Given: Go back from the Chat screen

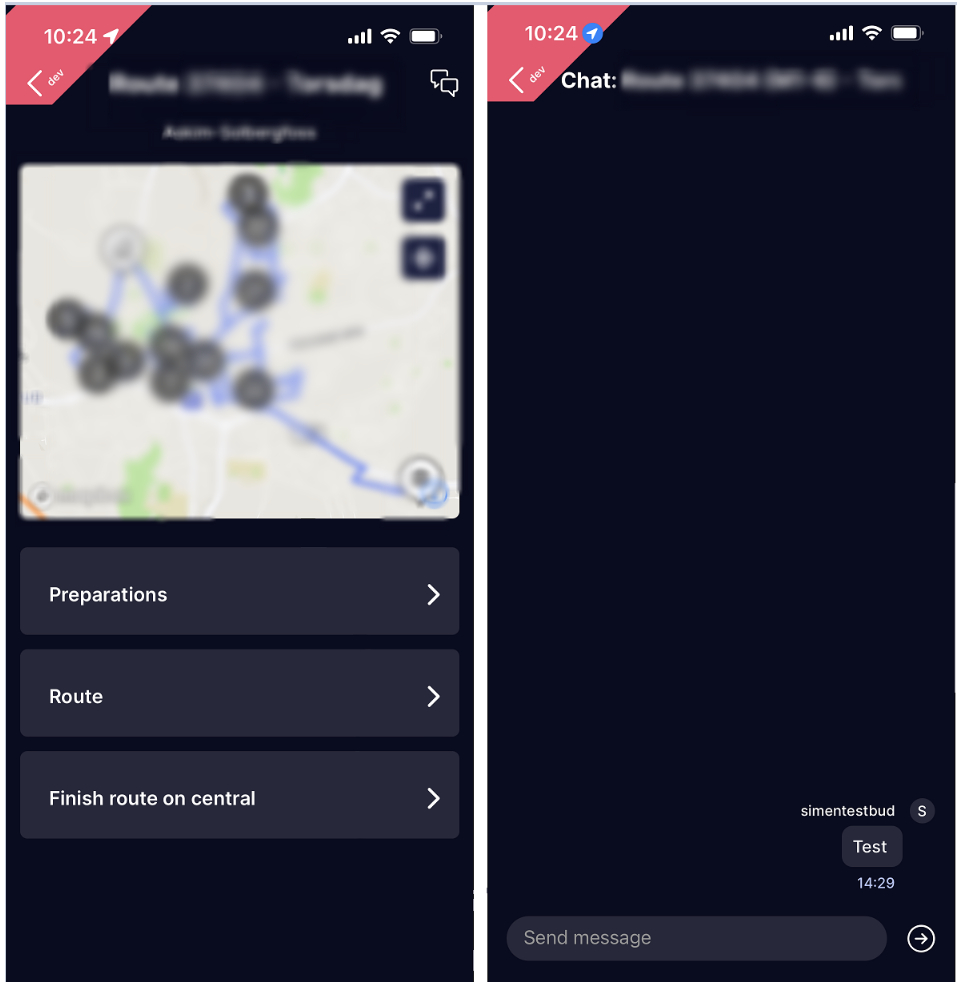Looking at the screenshot, I should pos(517,81).
